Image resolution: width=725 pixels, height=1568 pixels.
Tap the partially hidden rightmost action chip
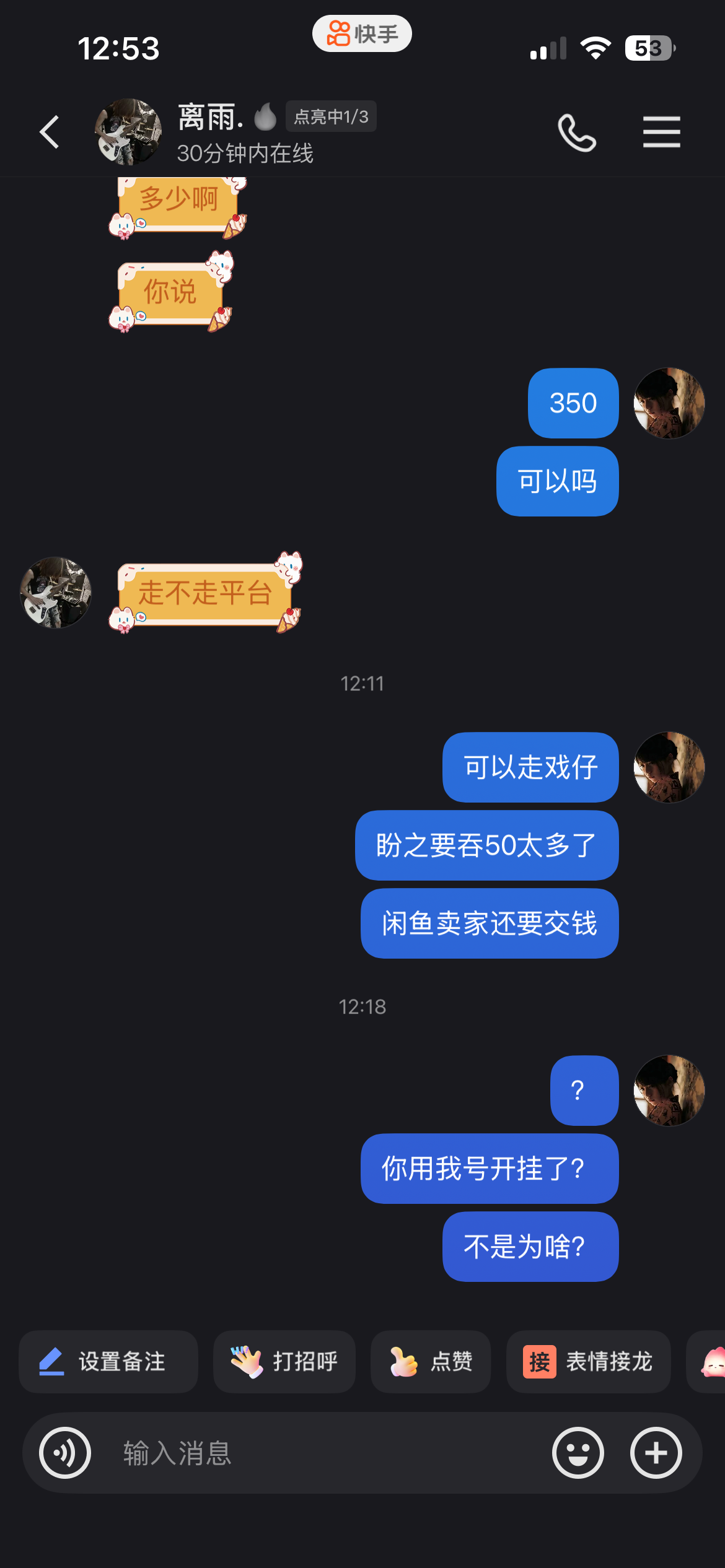point(713,1362)
